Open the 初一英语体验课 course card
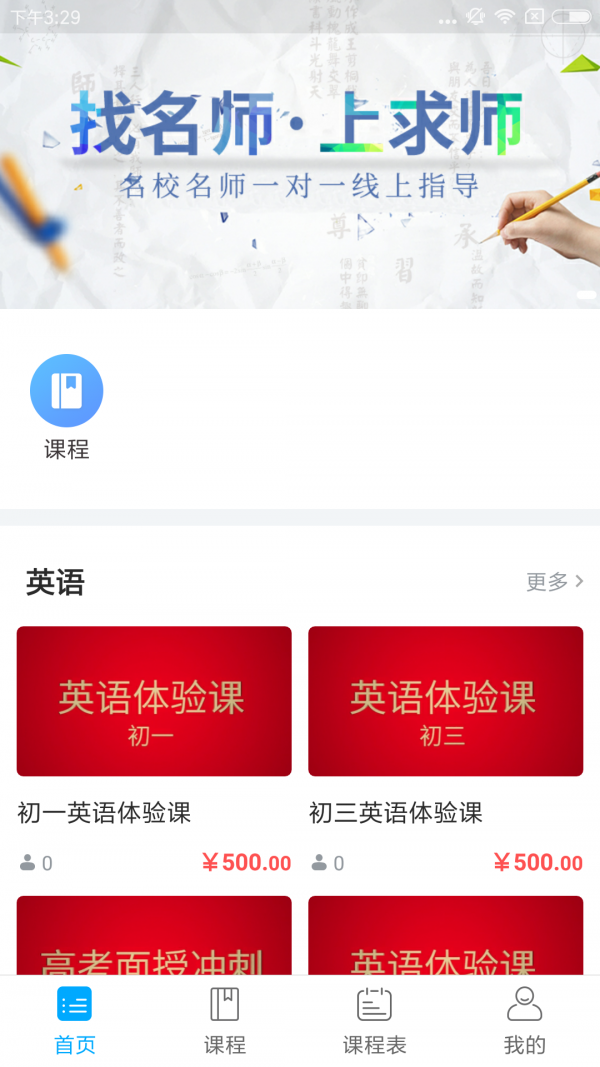 [154, 701]
